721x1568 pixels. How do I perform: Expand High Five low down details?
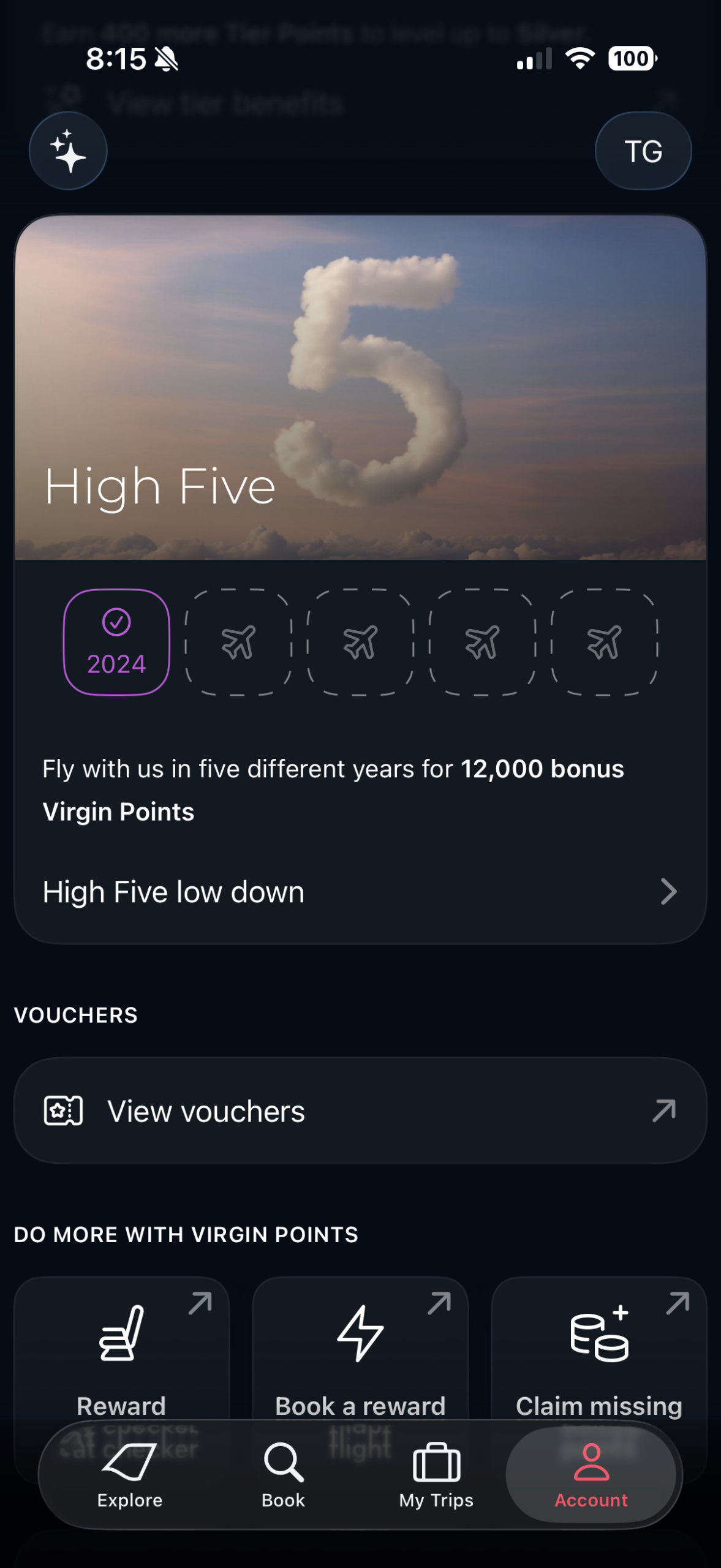pos(360,892)
